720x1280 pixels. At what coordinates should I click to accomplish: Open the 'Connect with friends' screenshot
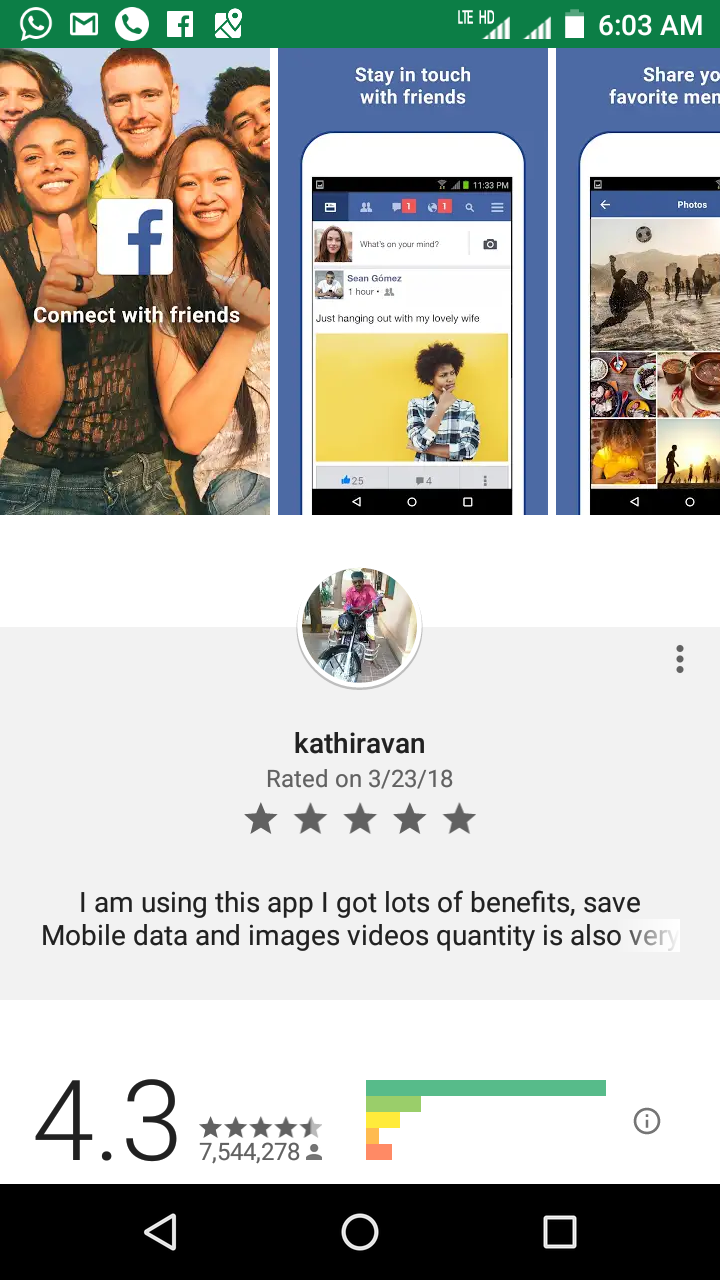pyautogui.click(x=135, y=282)
